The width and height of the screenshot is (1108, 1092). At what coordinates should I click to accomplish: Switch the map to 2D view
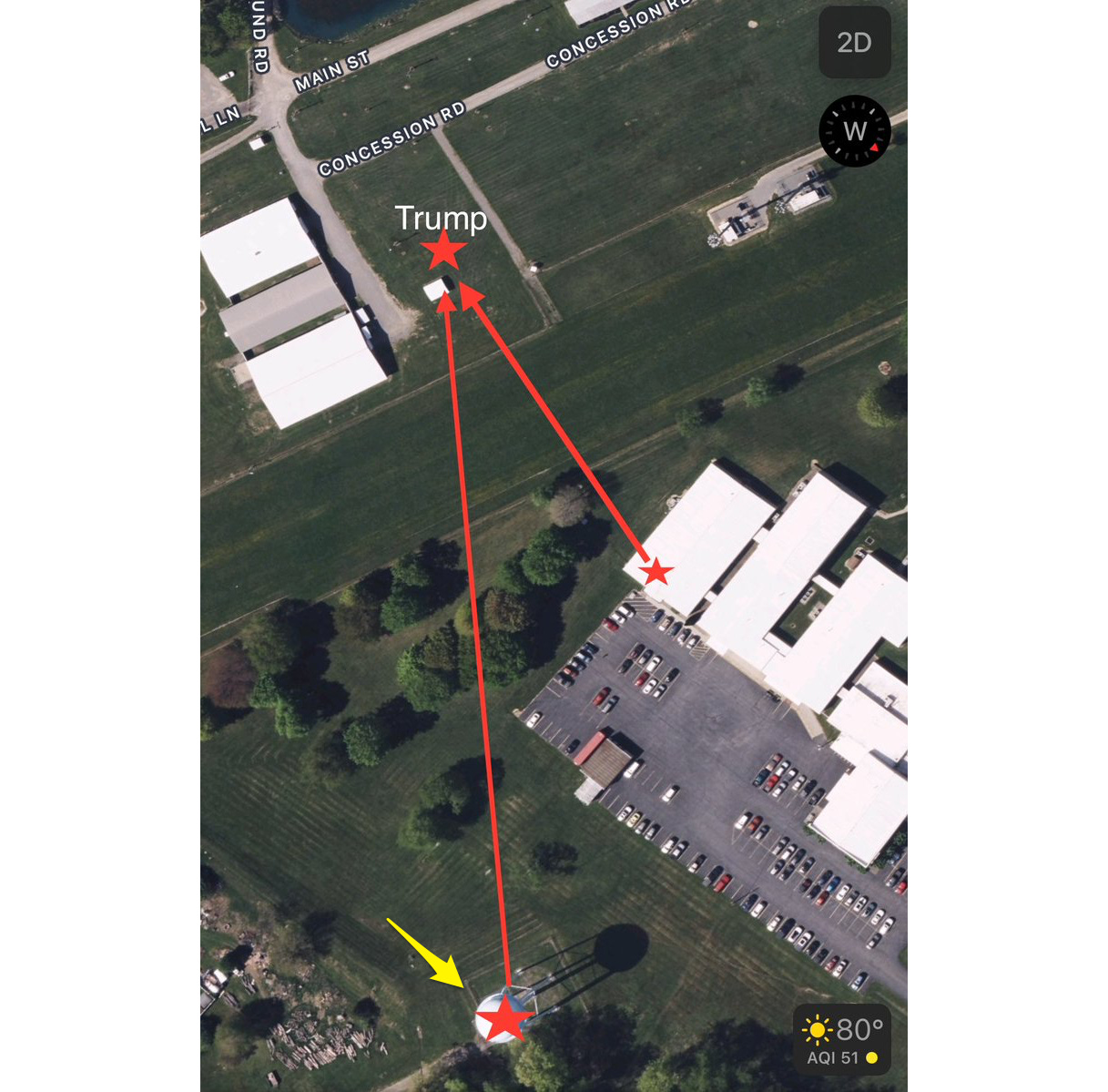point(854,43)
